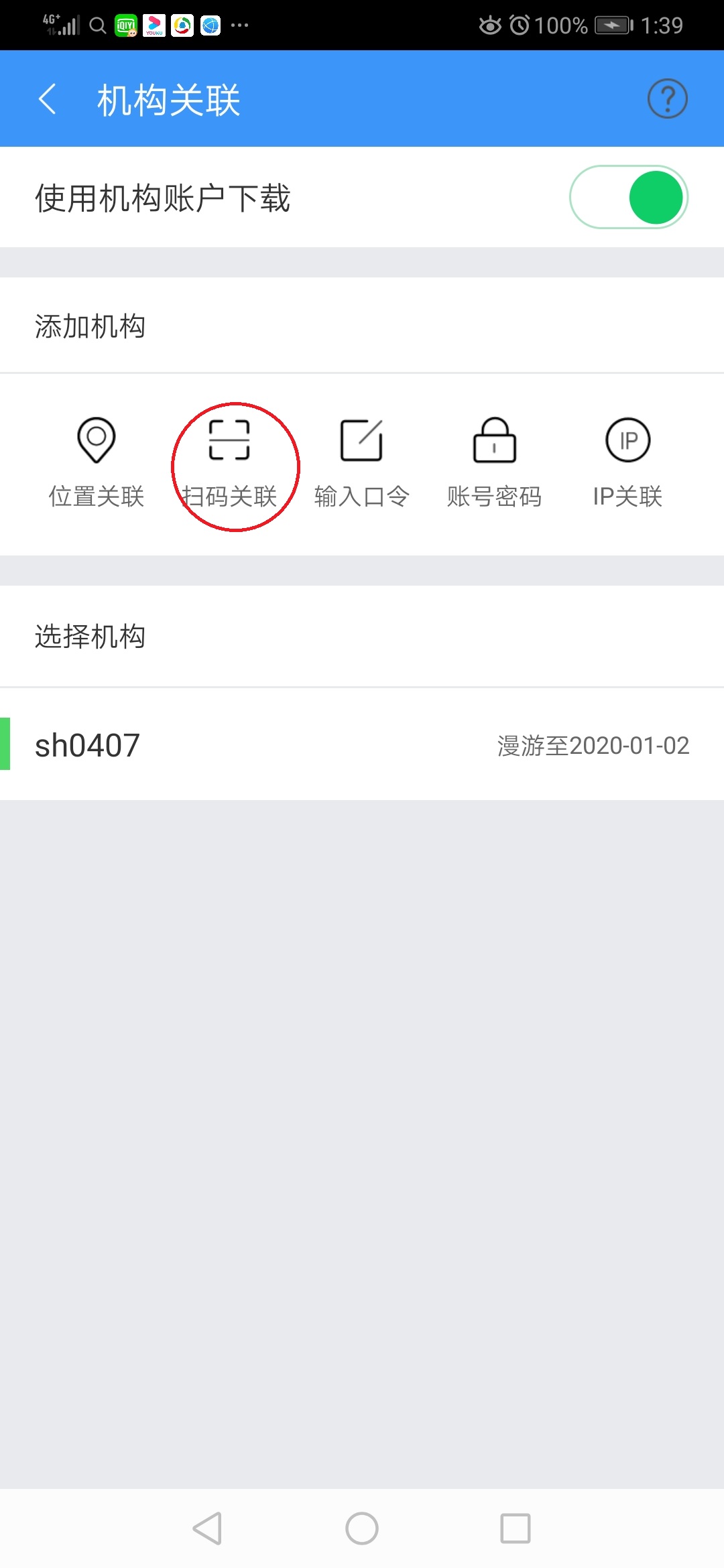This screenshot has height=1568, width=724.
Task: Go back from the 机构关联 page
Action: pyautogui.click(x=47, y=99)
